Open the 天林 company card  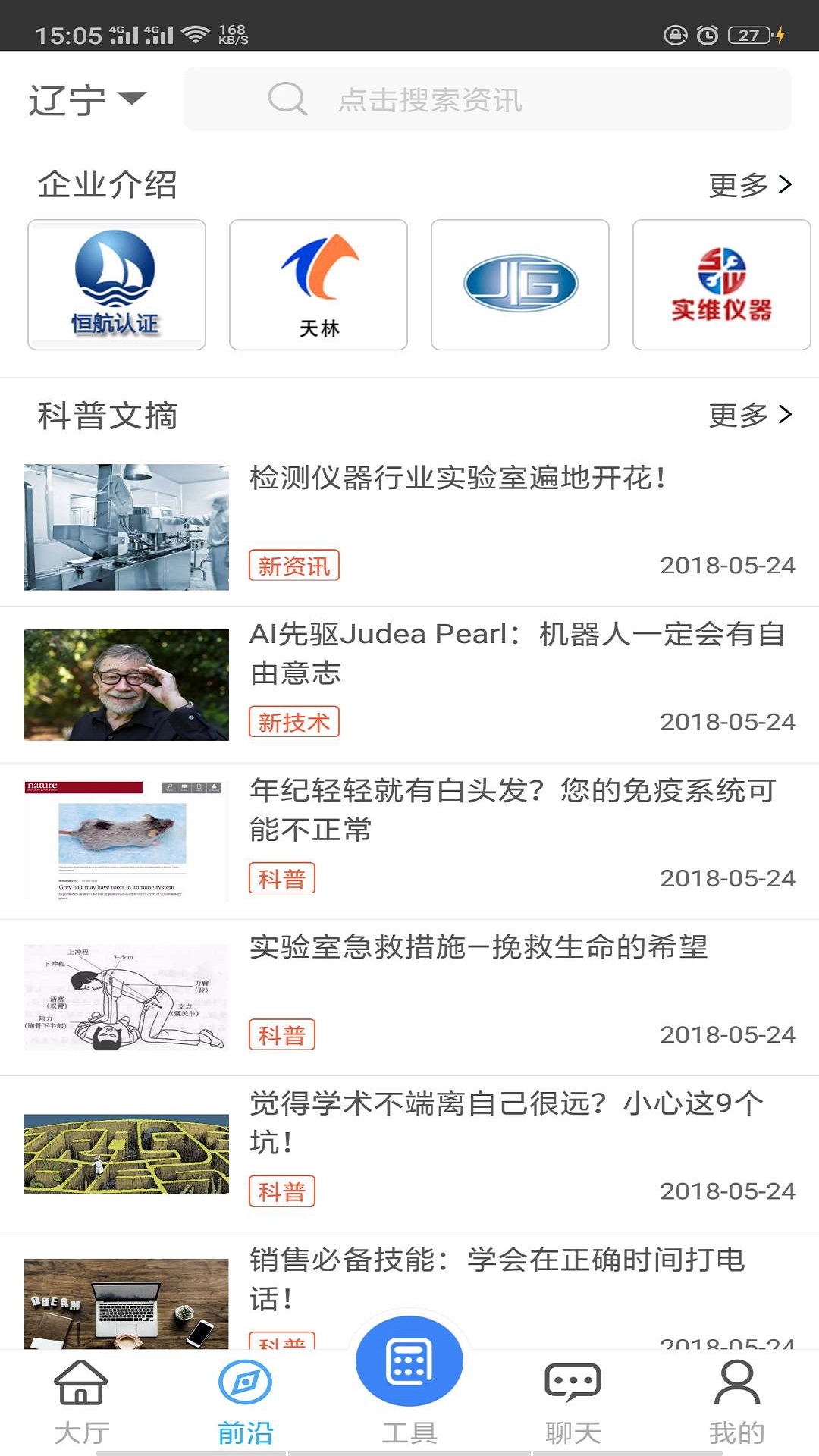[x=318, y=285]
